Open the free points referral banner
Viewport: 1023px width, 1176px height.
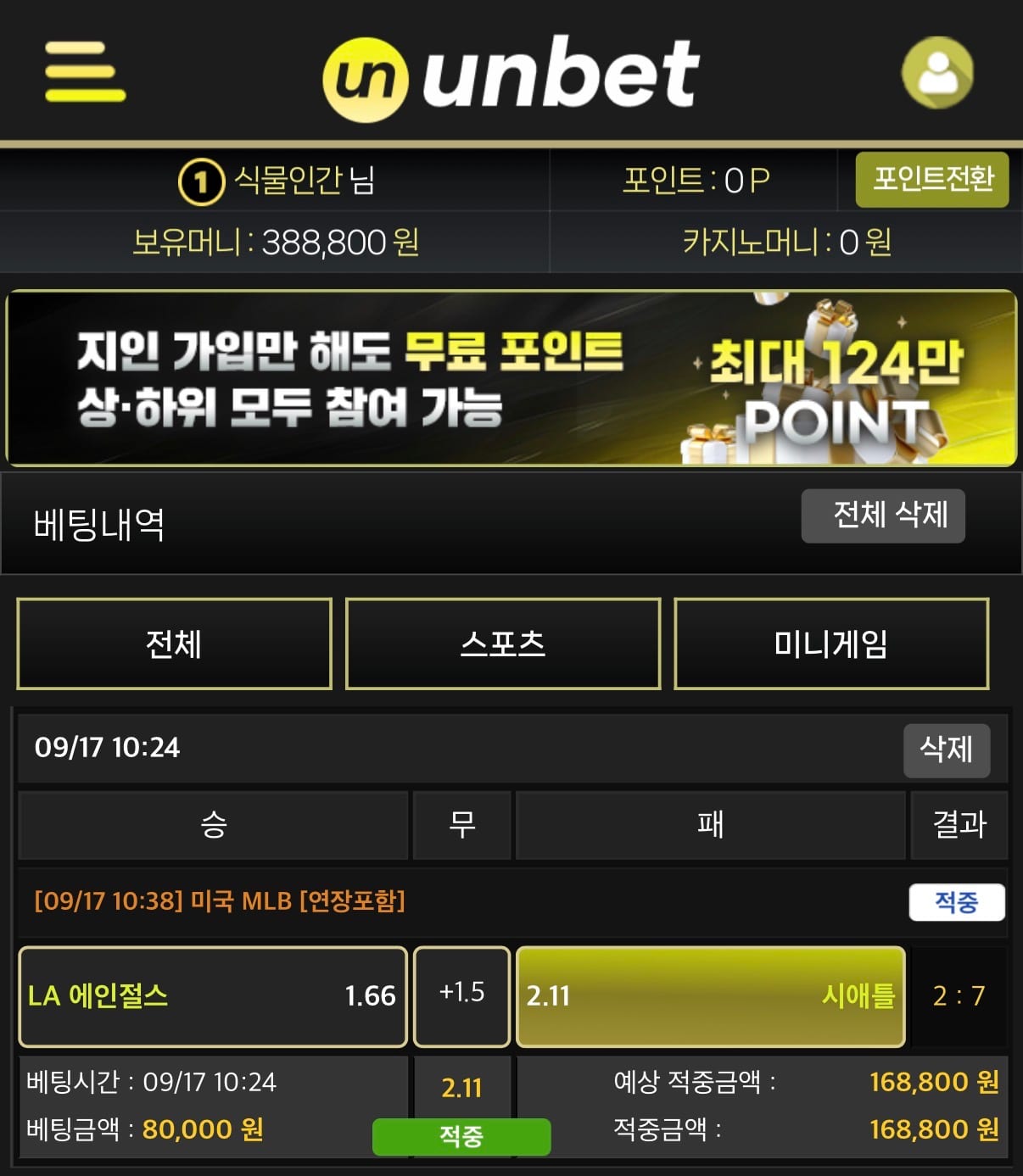point(511,378)
